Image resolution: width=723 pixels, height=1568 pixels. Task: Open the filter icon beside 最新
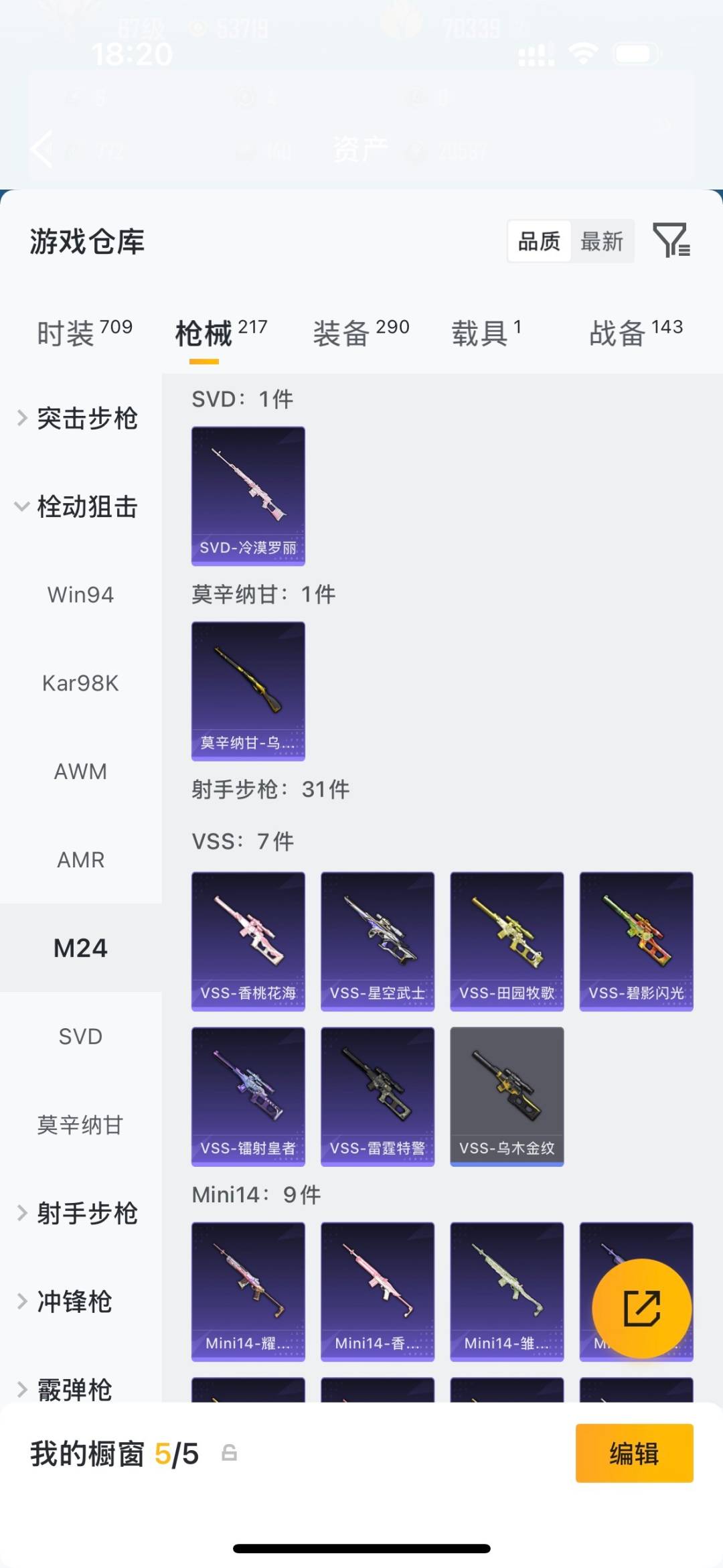click(x=673, y=241)
